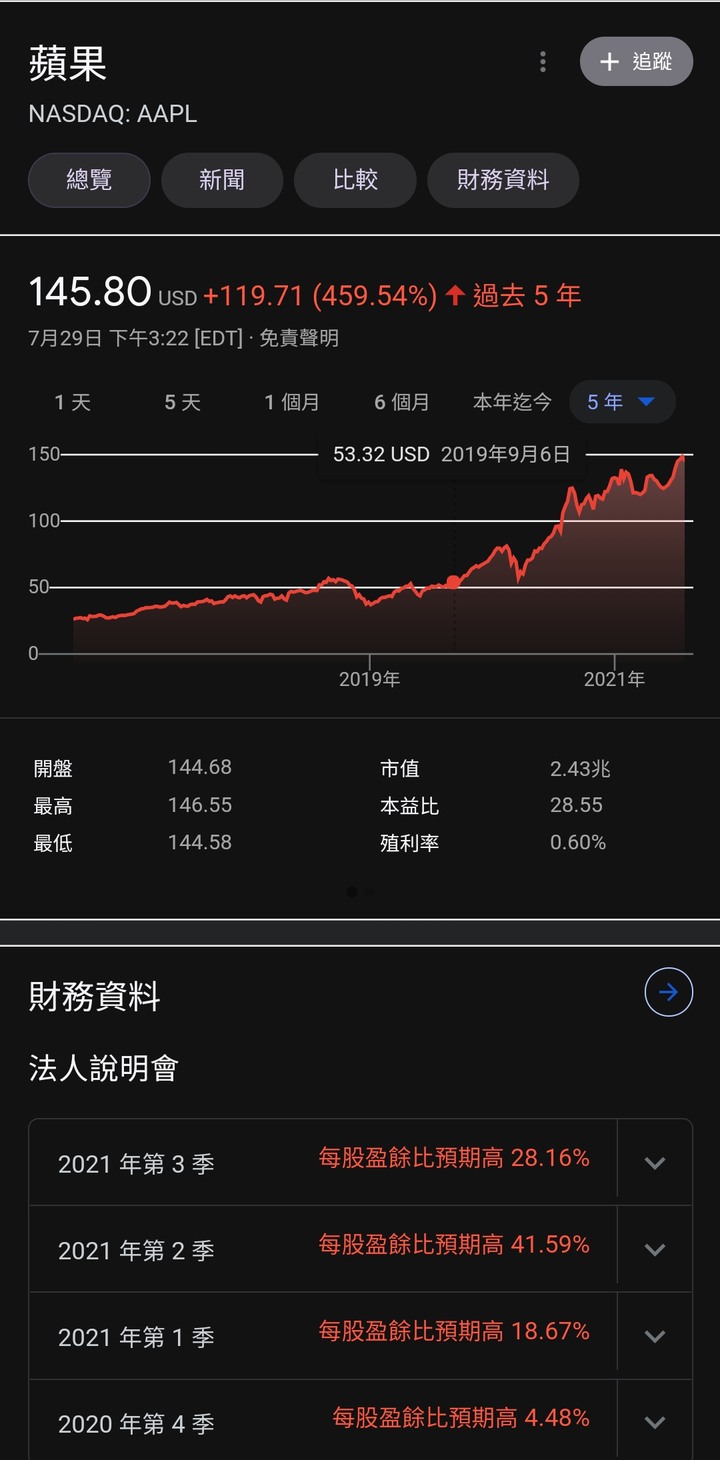This screenshot has height=1460, width=720.
Task: Select the 1 個月 chart range
Action: pyautogui.click(x=292, y=402)
